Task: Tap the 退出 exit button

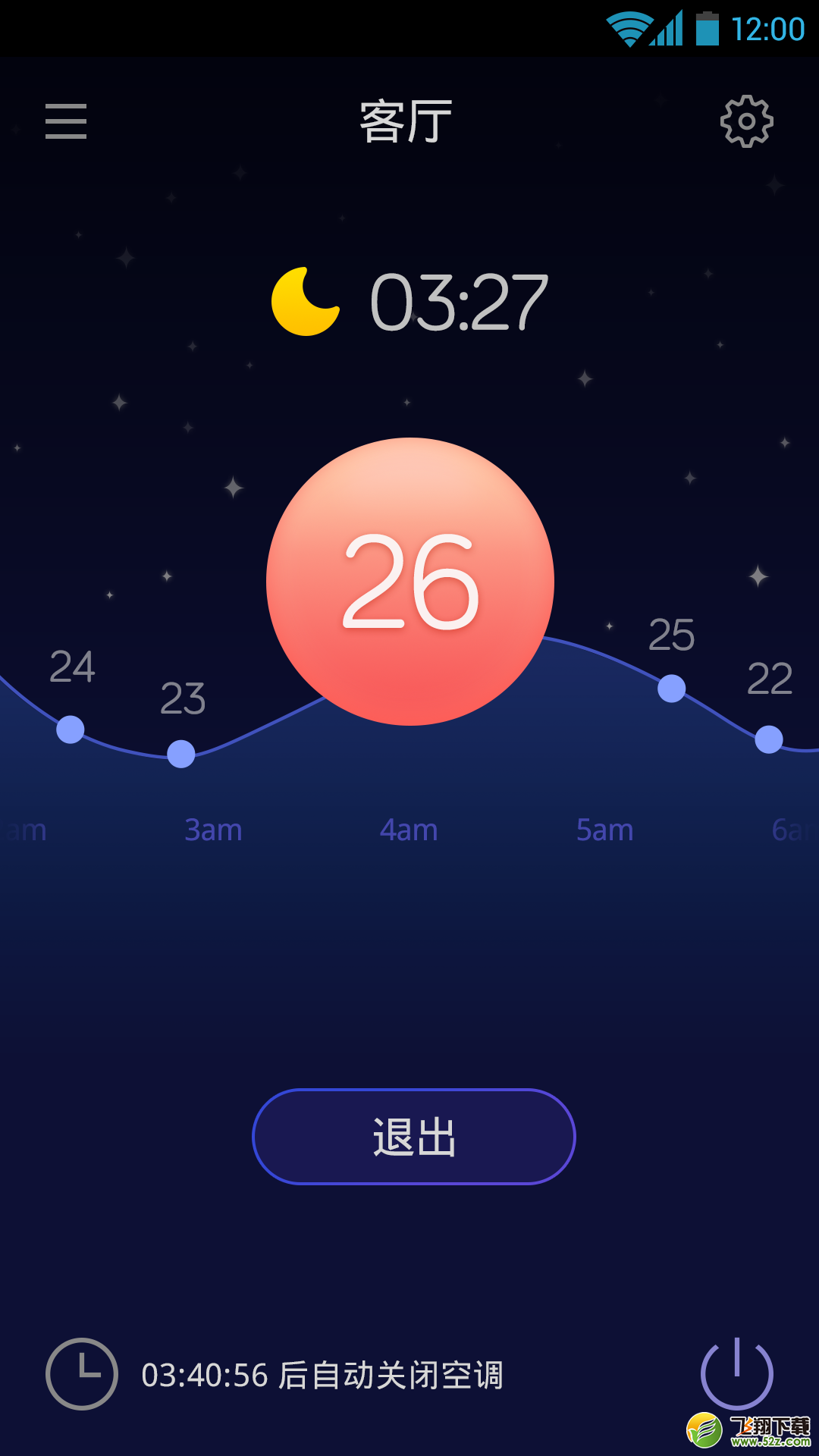Action: point(414,1137)
